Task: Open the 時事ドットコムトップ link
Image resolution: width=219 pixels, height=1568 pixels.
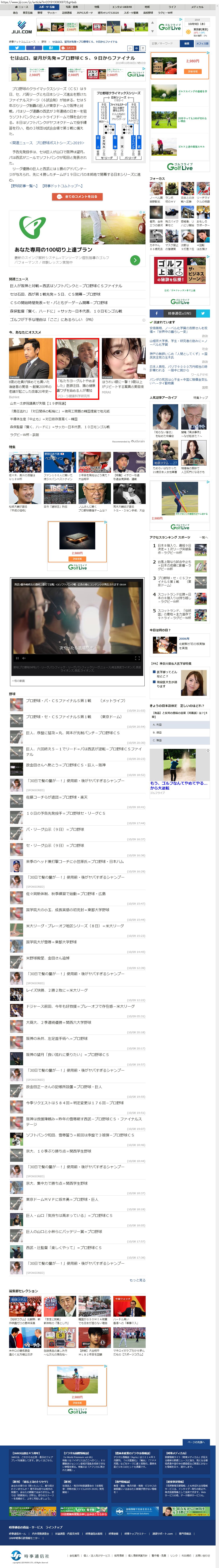Action: click(x=62, y=186)
